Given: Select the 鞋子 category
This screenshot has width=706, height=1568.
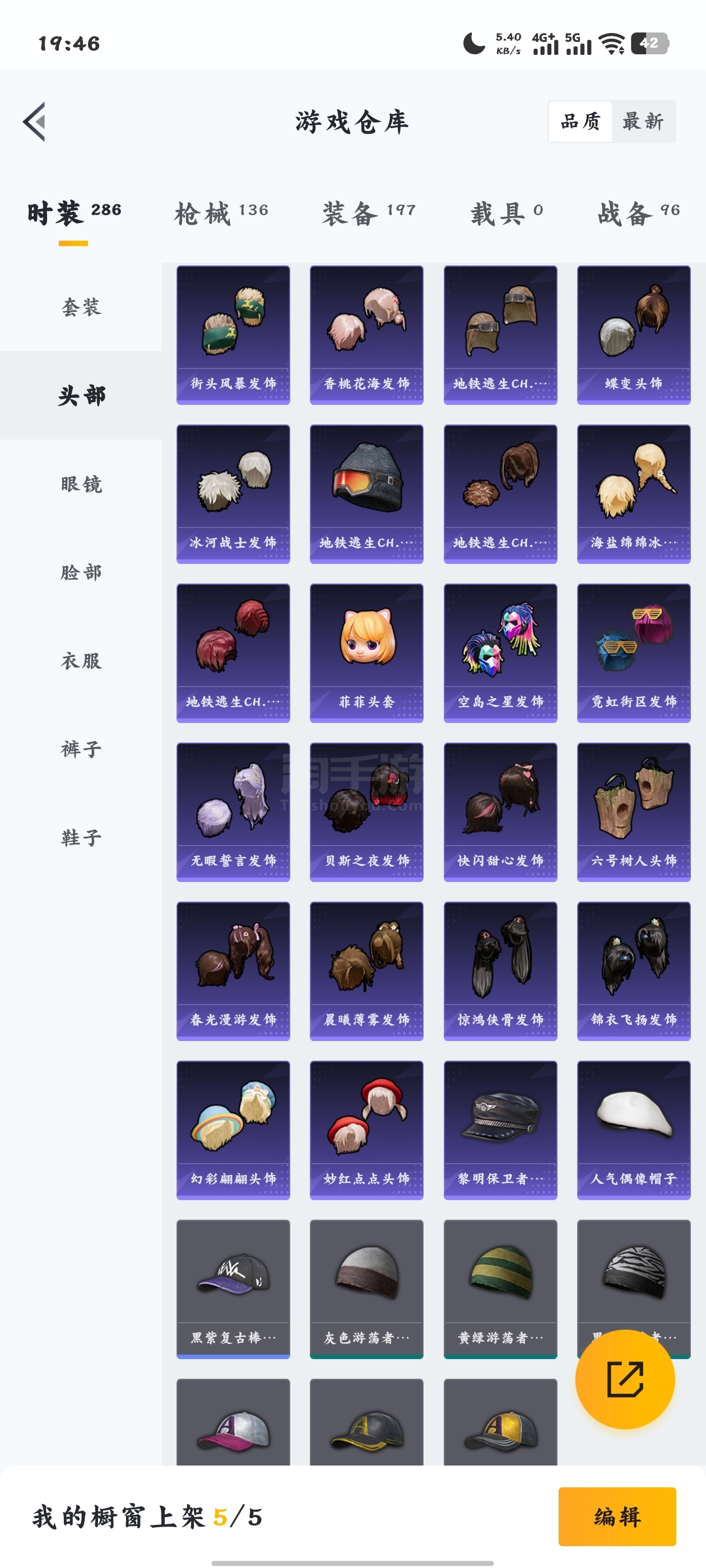Looking at the screenshot, I should (81, 838).
